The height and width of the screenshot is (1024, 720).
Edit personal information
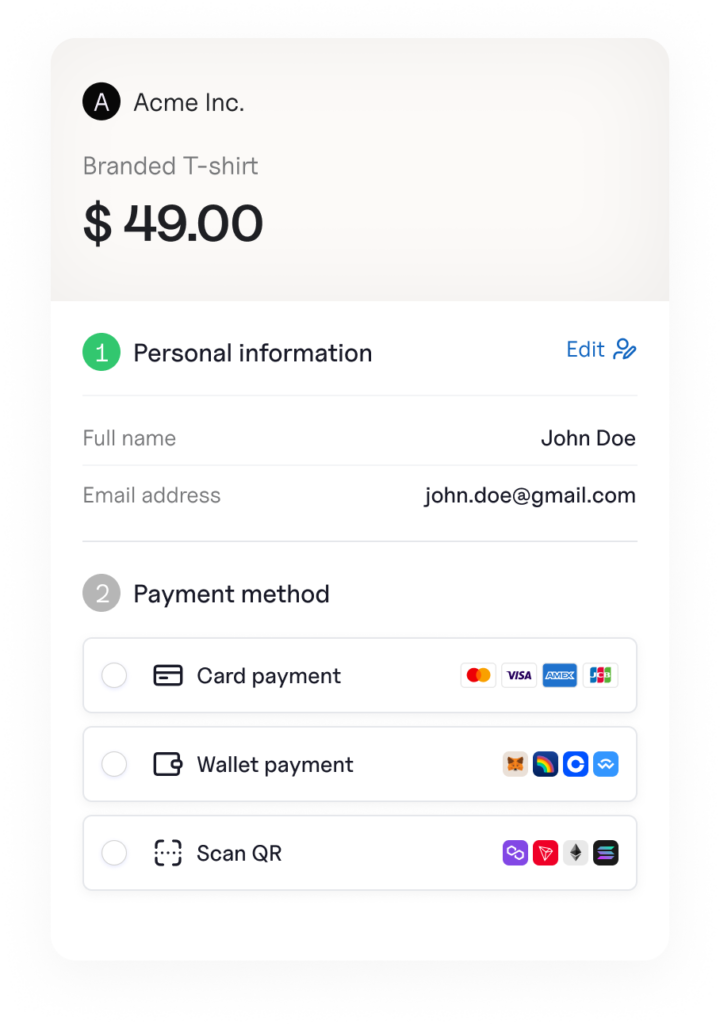[600, 350]
